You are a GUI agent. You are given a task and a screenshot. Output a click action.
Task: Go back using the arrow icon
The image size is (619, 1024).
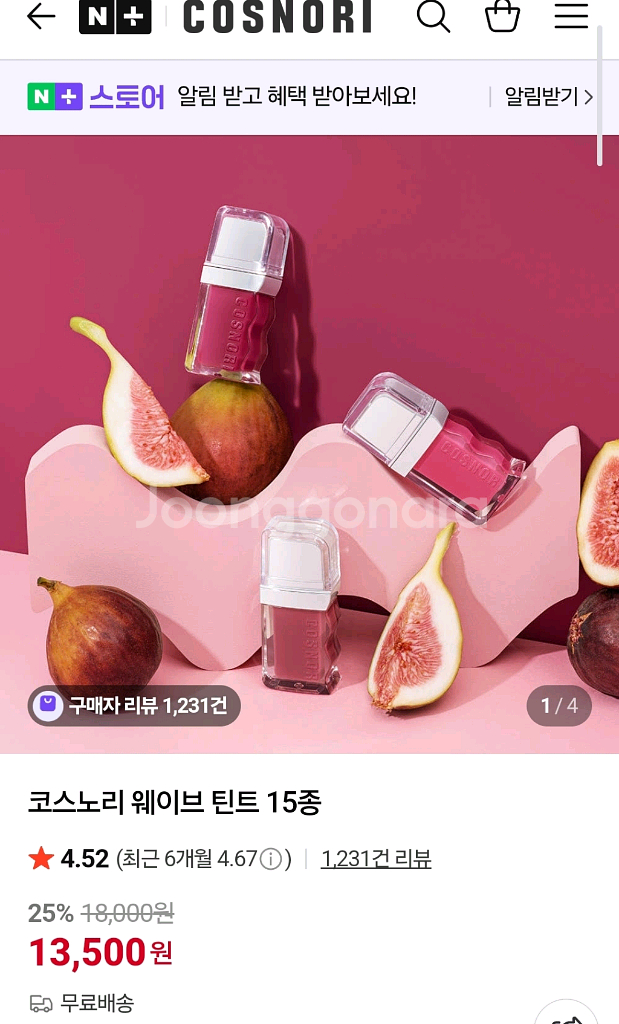41,16
